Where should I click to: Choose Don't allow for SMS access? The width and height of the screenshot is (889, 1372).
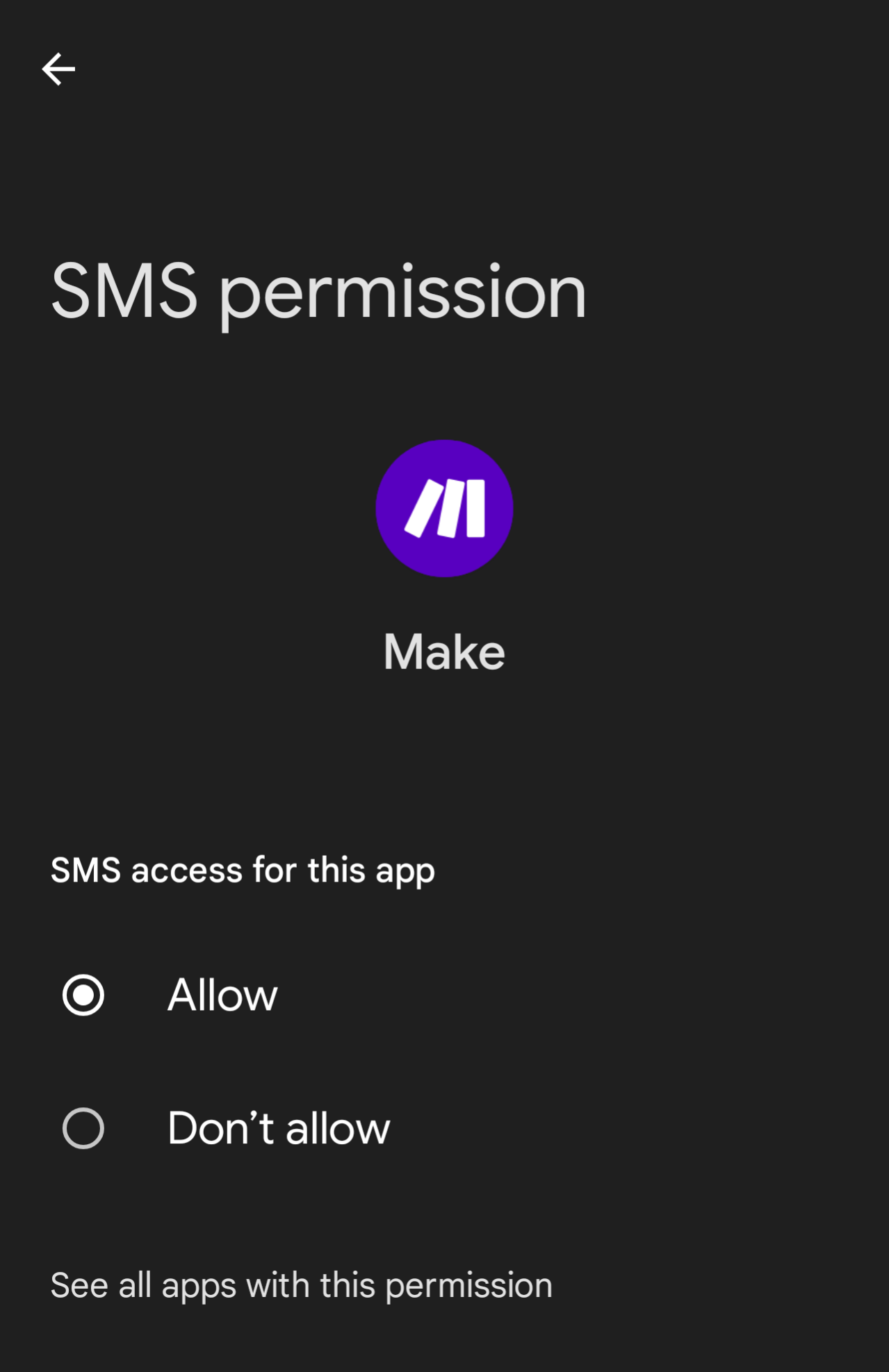pos(83,1127)
